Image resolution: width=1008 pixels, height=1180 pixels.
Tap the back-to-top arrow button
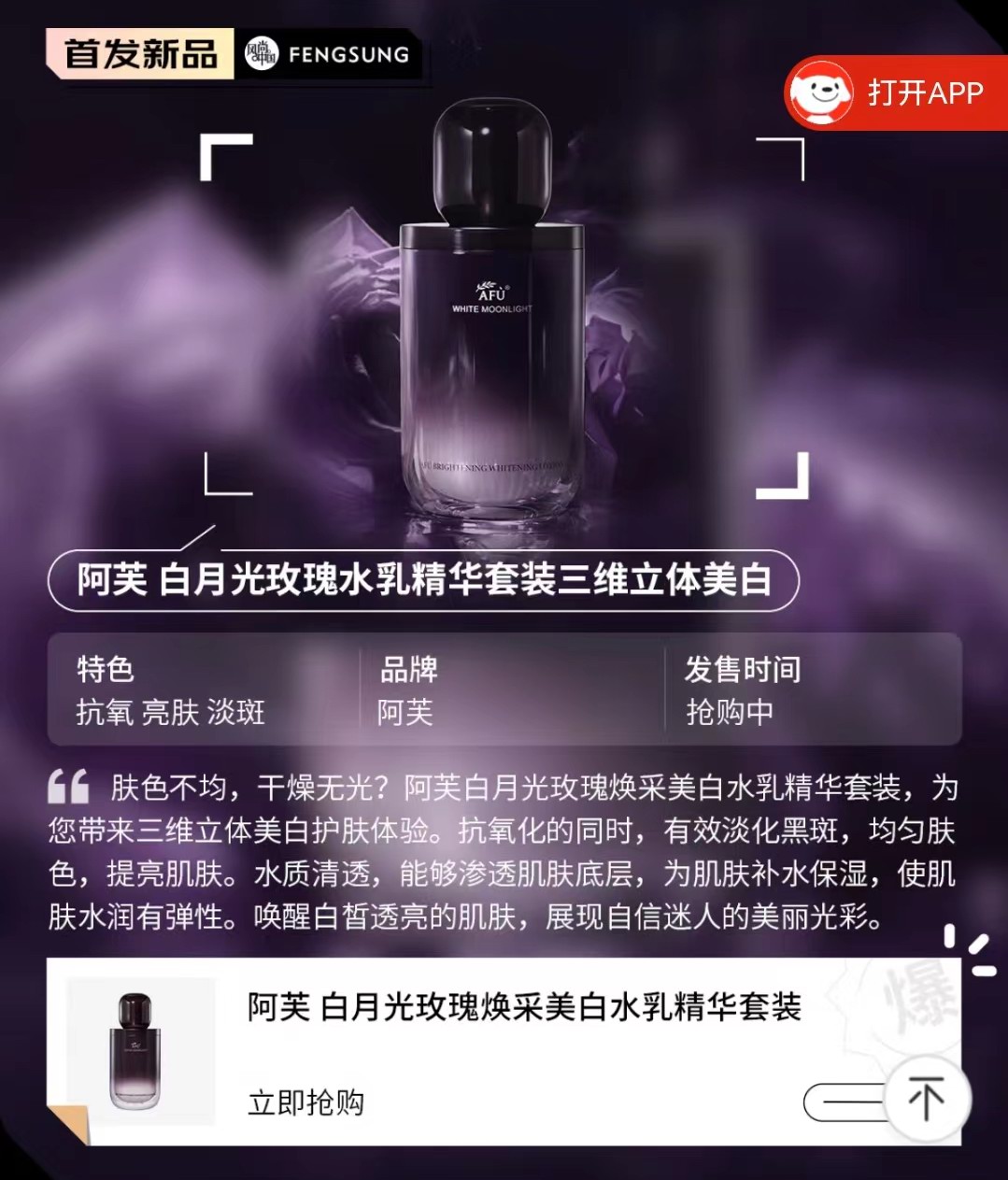[x=926, y=1098]
